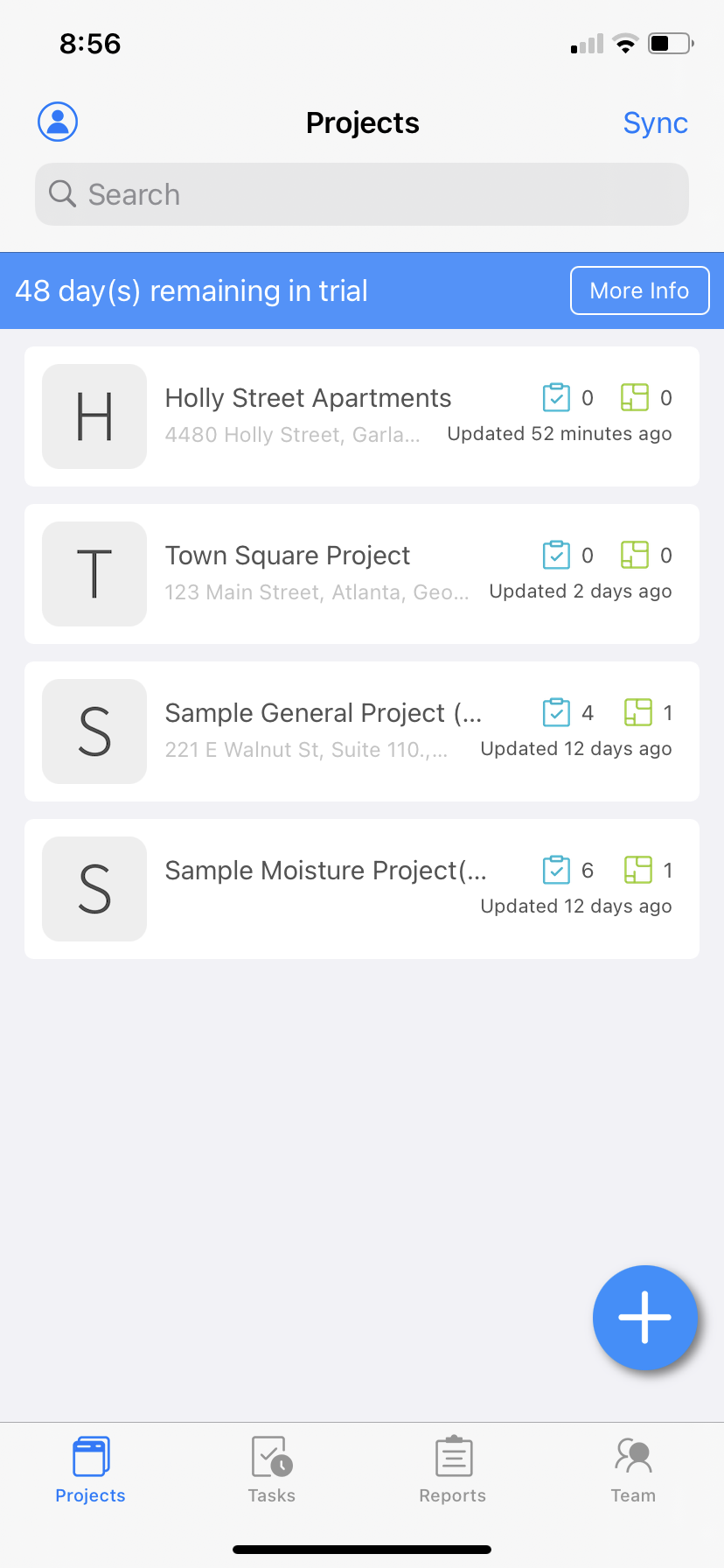This screenshot has width=724, height=1568.
Task: Go to the Reports tab
Action: point(453,1470)
